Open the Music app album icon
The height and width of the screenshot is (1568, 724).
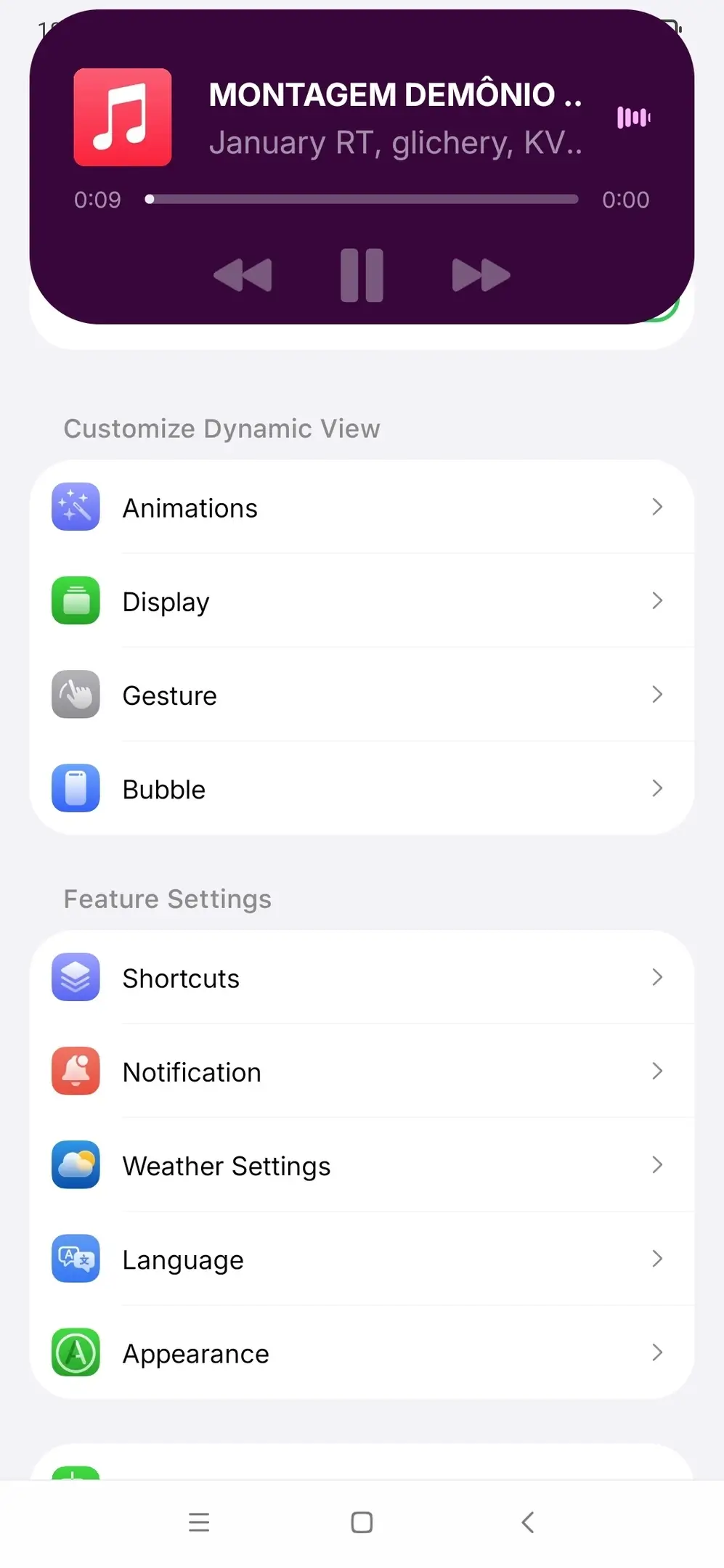[123, 118]
